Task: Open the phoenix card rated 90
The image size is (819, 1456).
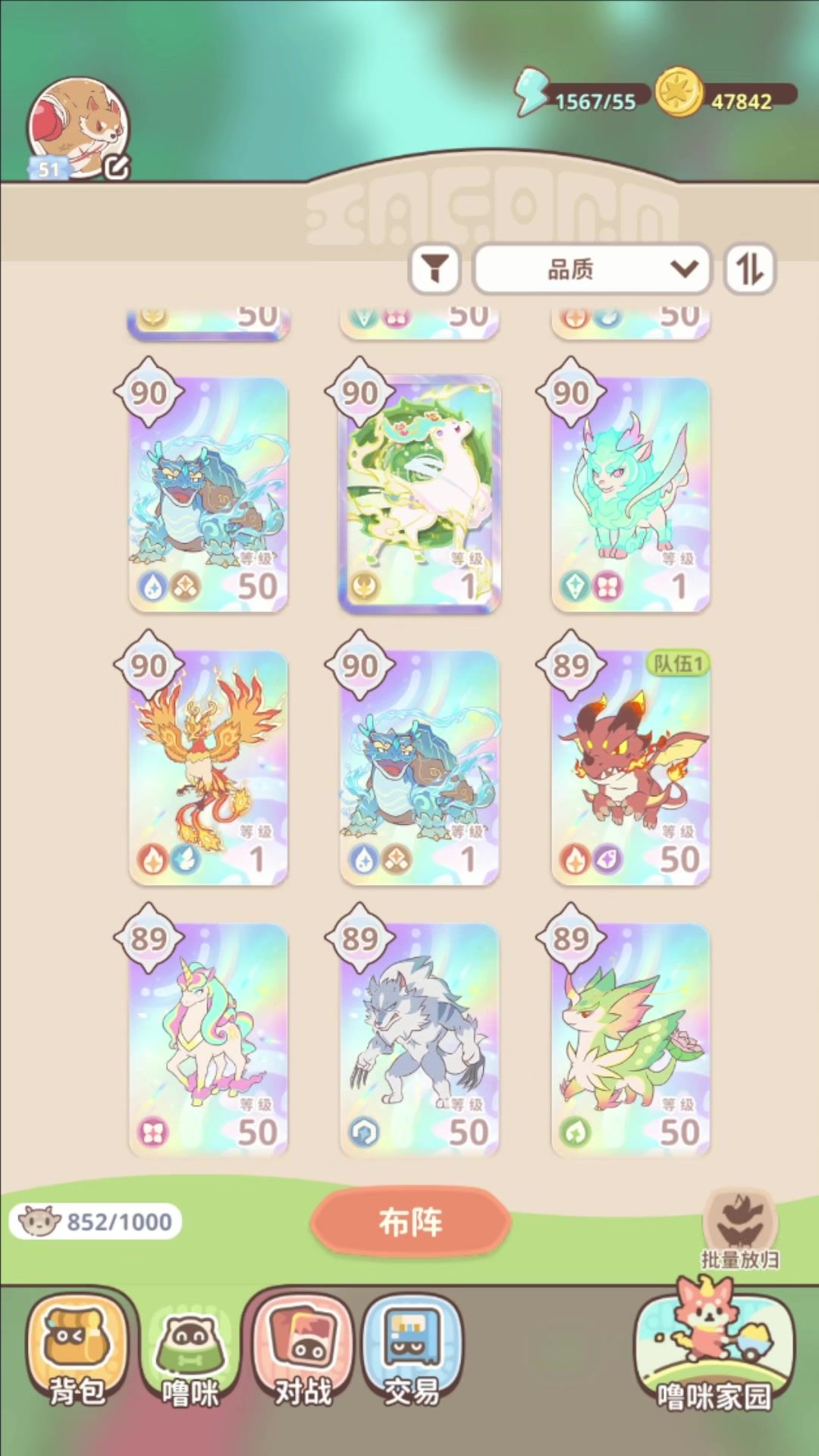Action: [208, 767]
